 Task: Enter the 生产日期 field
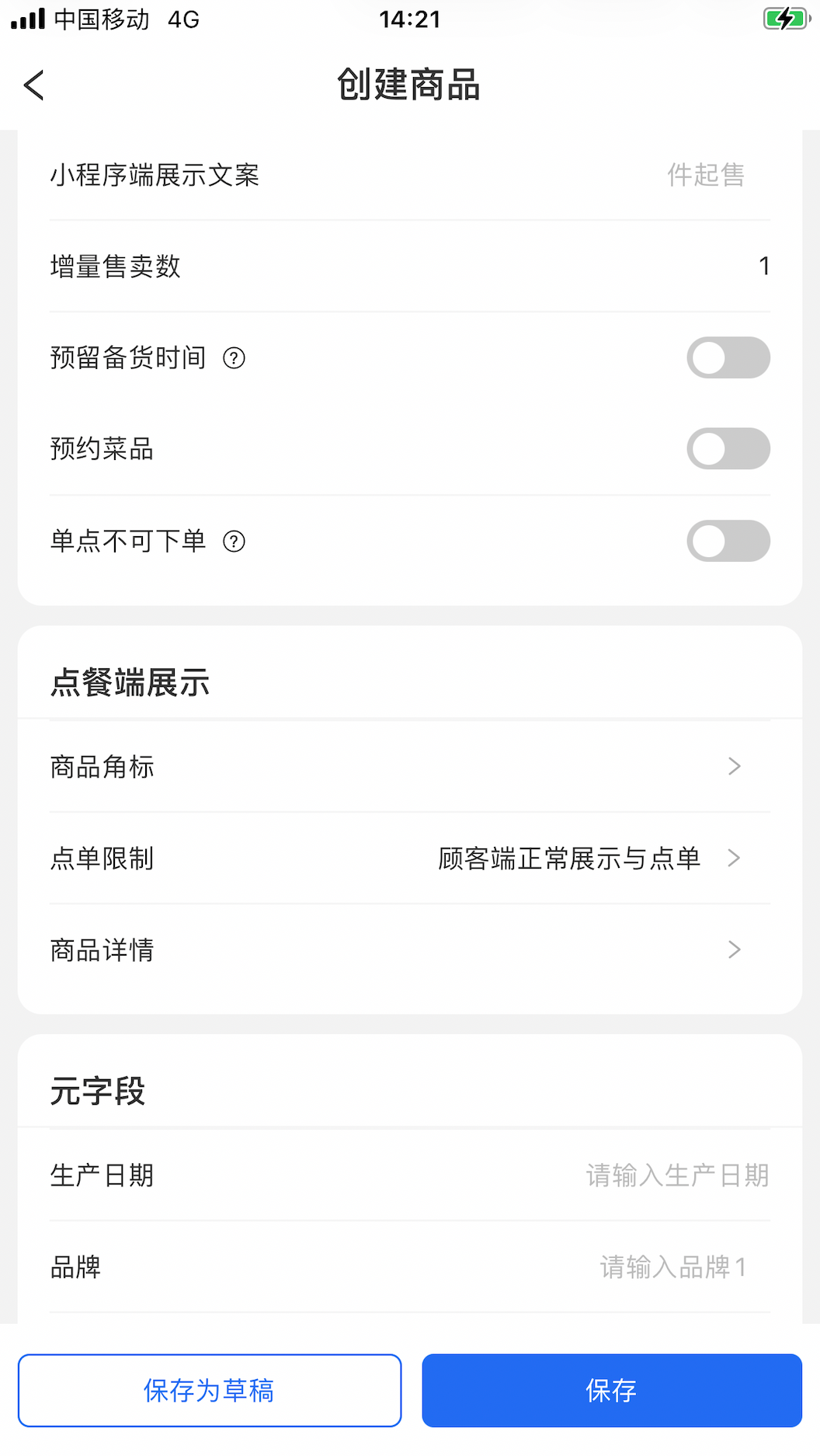676,1176
